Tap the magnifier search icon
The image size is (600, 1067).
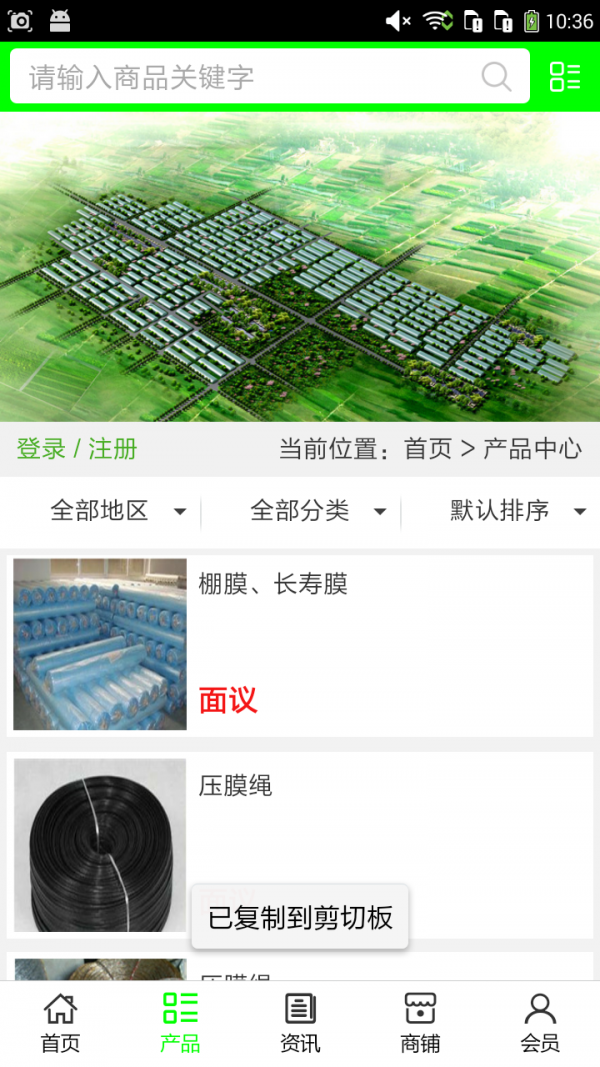(x=496, y=77)
